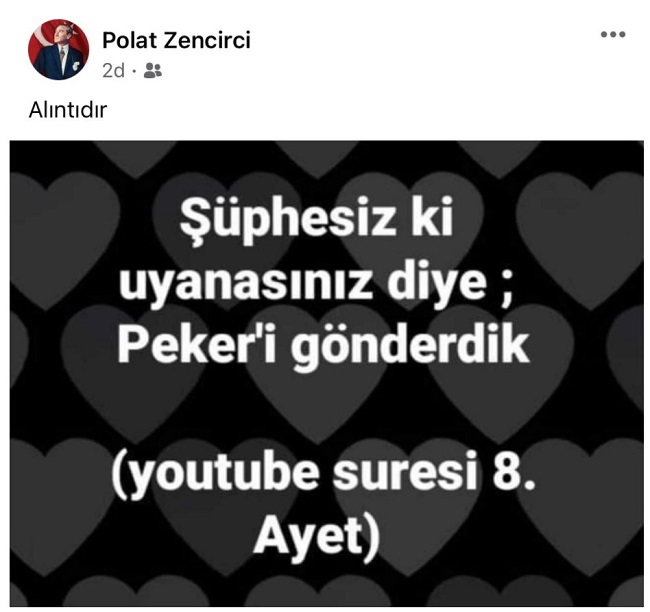This screenshot has height=612, width=650.
Task: Tap the Polat Zencirci name link
Action: click(x=176, y=40)
